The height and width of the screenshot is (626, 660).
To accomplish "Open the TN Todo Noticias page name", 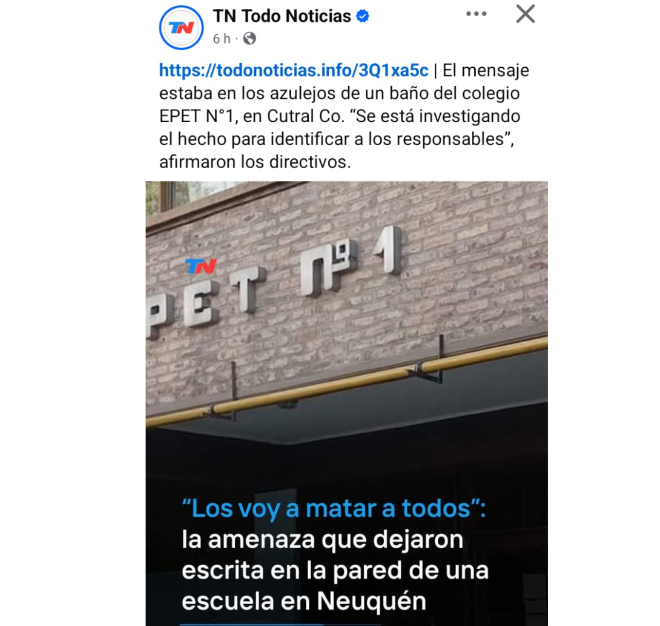I will click(x=281, y=16).
